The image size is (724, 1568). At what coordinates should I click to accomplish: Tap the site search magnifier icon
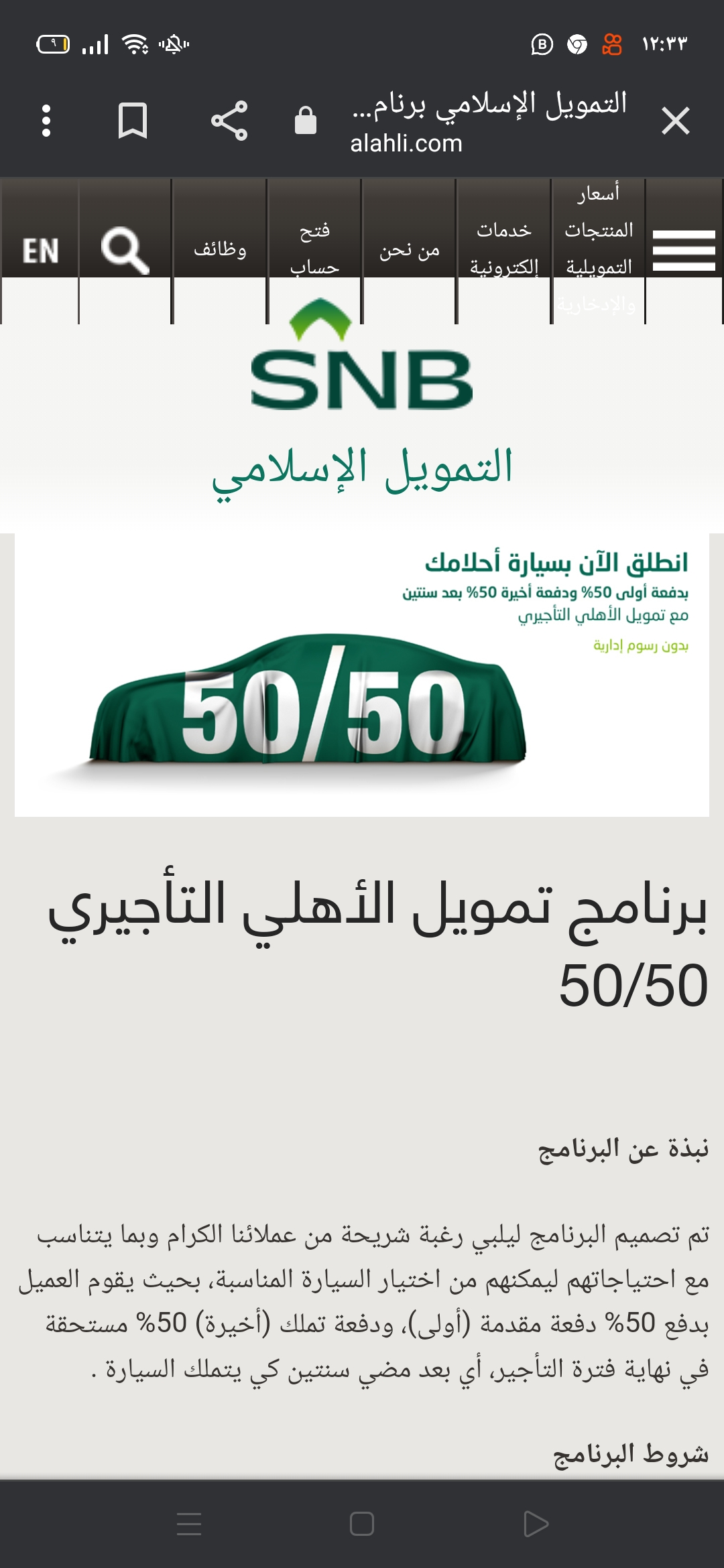[x=125, y=251]
